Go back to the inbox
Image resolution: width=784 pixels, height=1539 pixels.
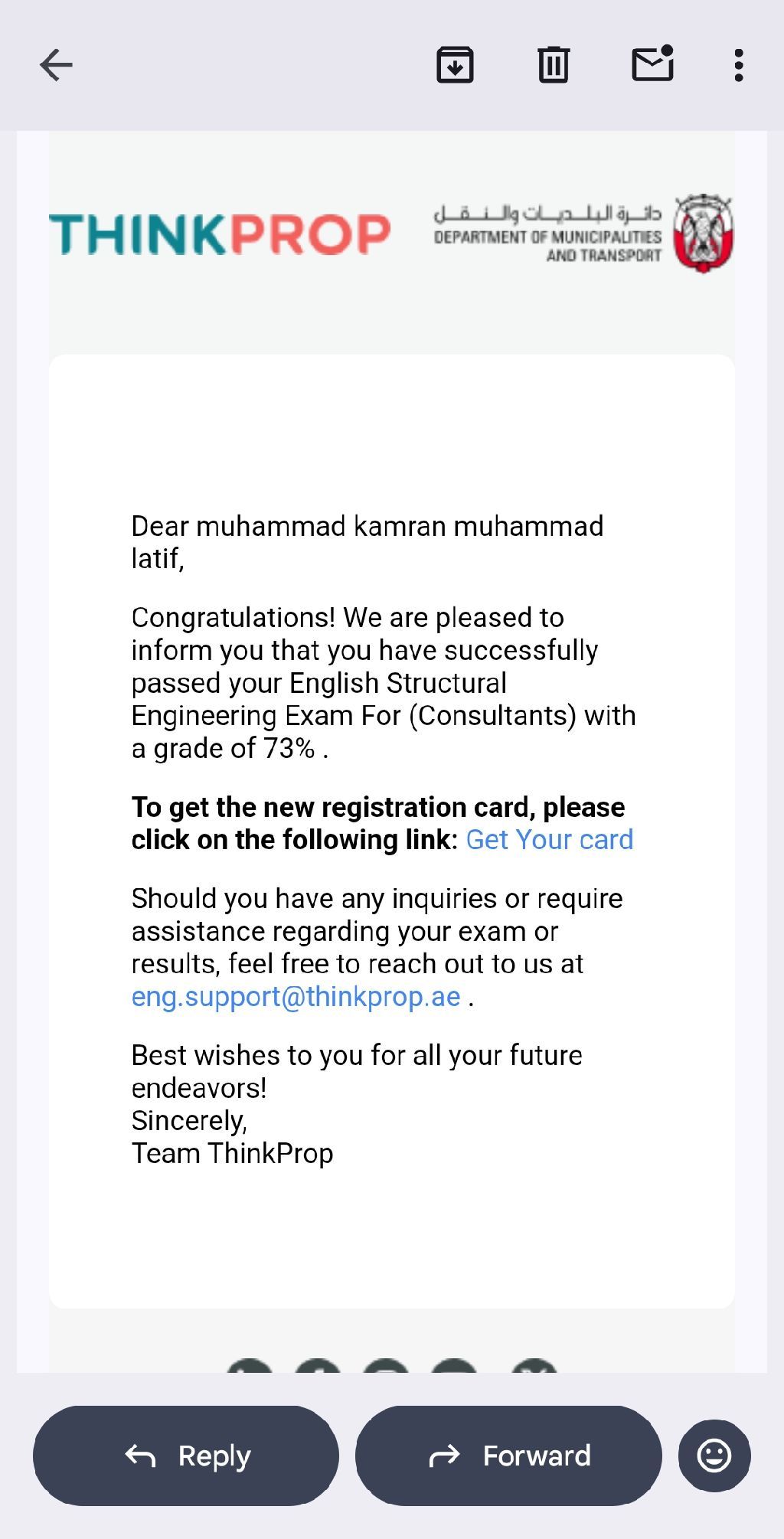pyautogui.click(x=56, y=65)
